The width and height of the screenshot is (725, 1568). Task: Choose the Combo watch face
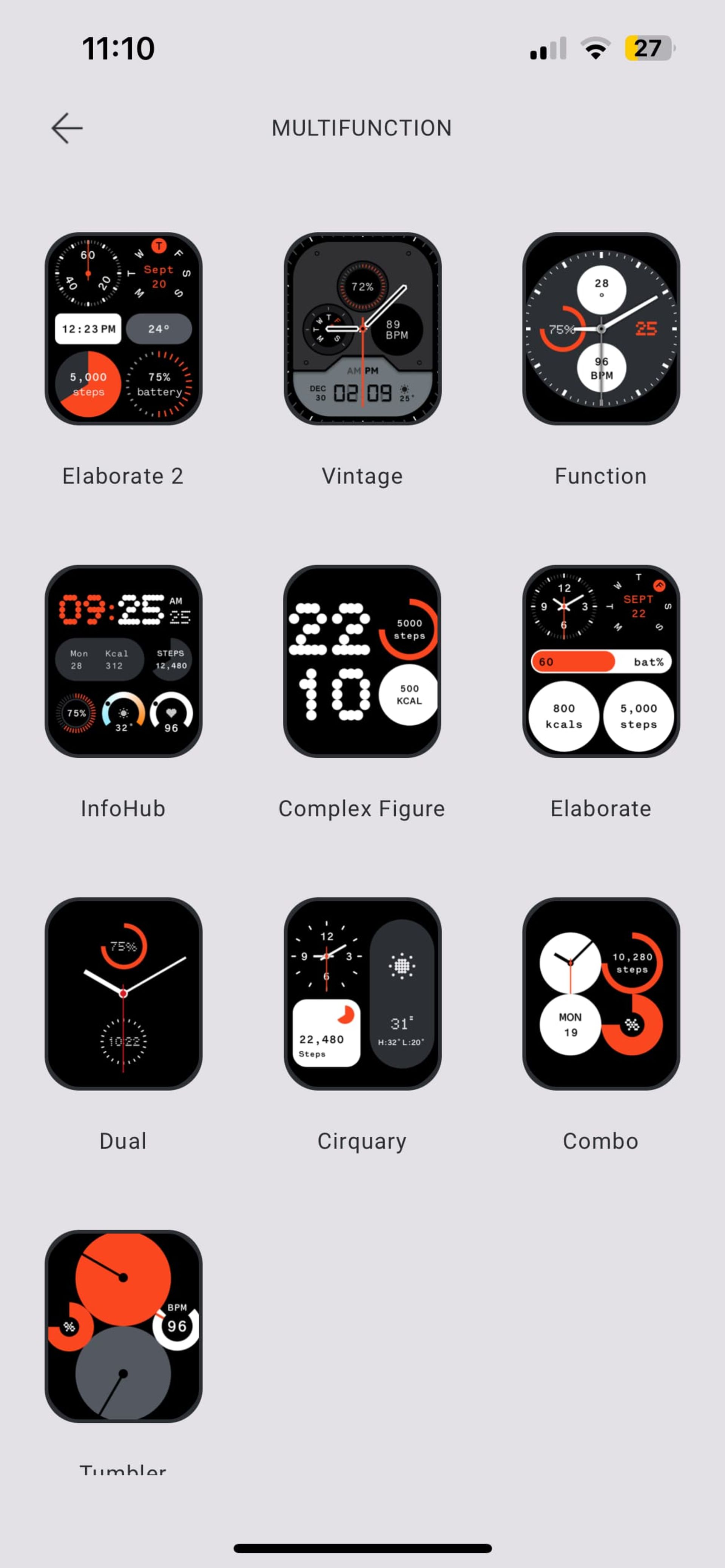(x=601, y=993)
